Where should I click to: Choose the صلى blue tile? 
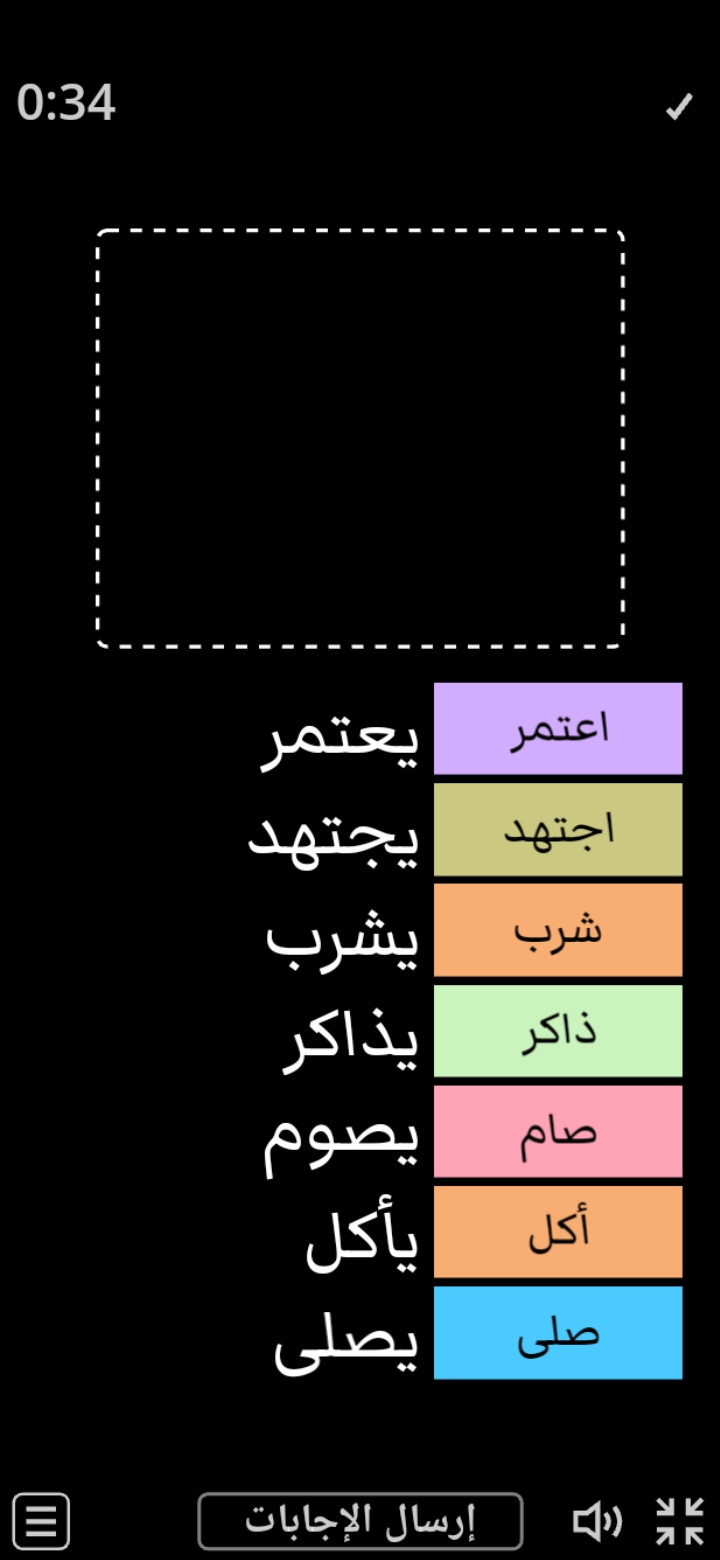coord(558,1333)
